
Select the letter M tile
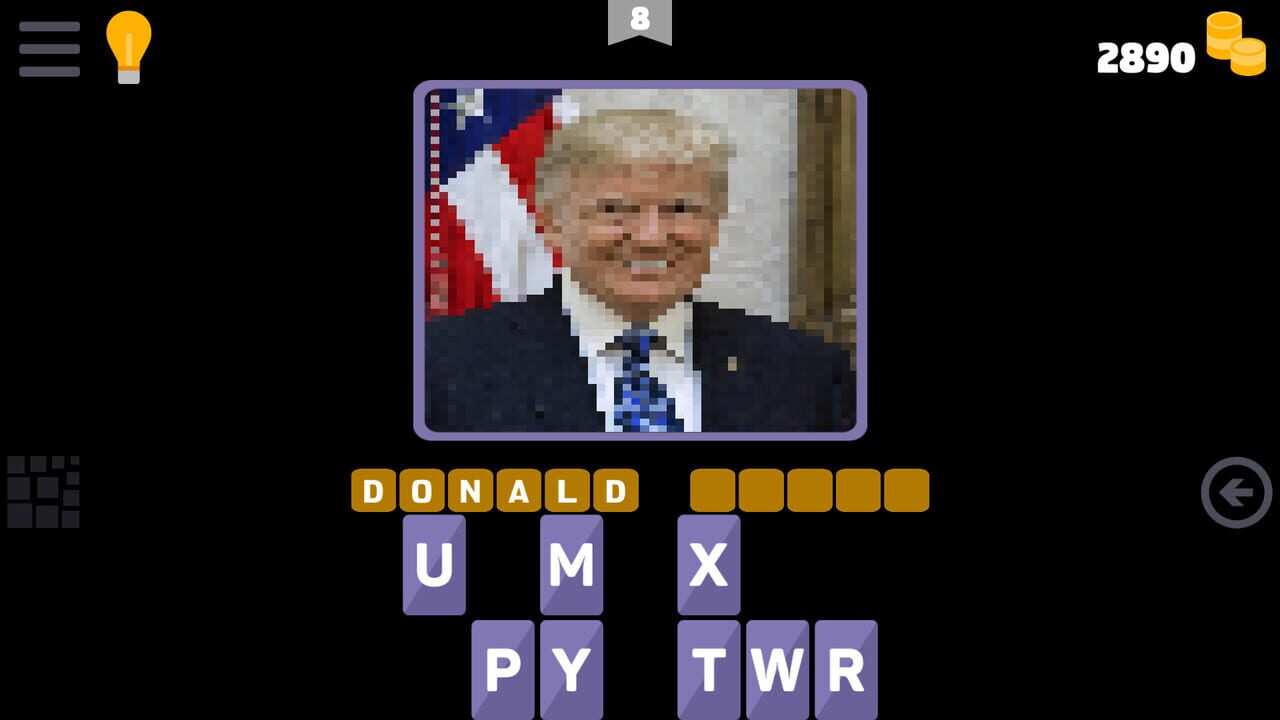click(571, 565)
